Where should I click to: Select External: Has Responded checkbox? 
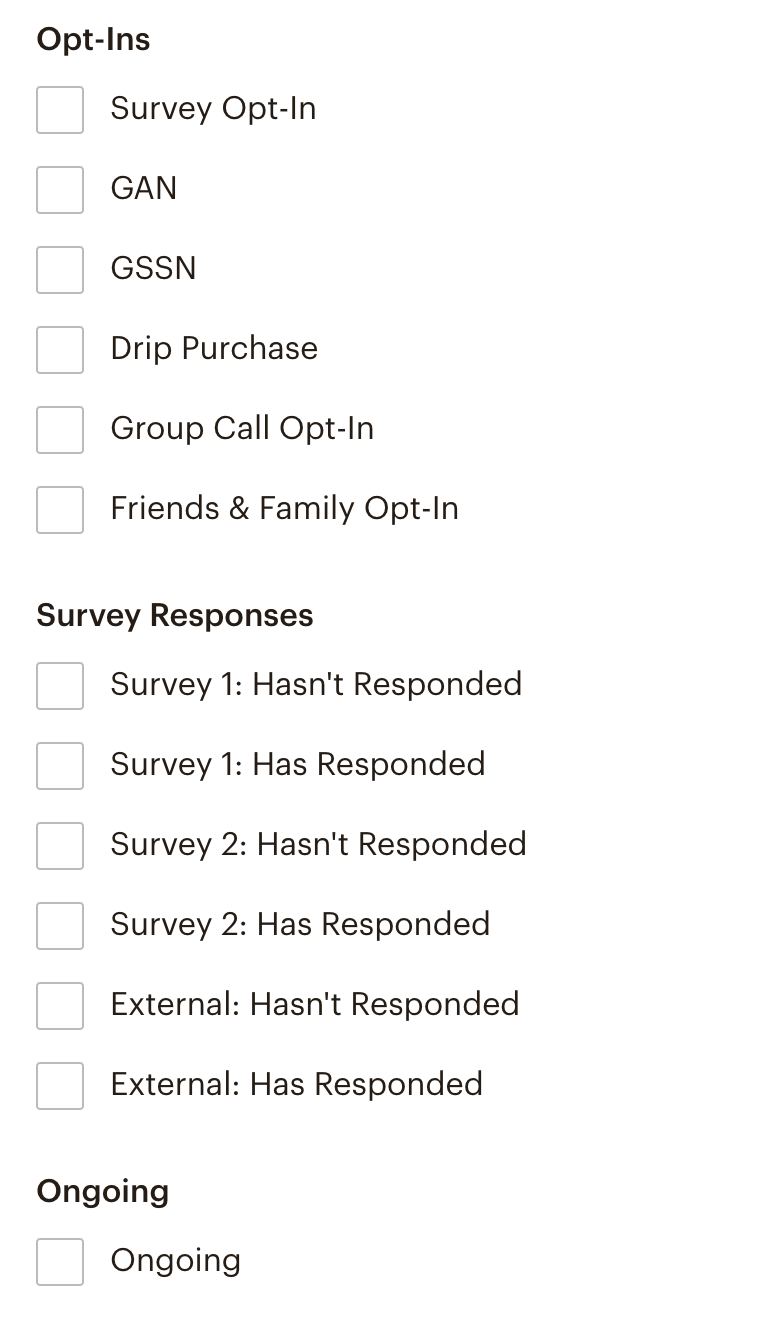60,1085
